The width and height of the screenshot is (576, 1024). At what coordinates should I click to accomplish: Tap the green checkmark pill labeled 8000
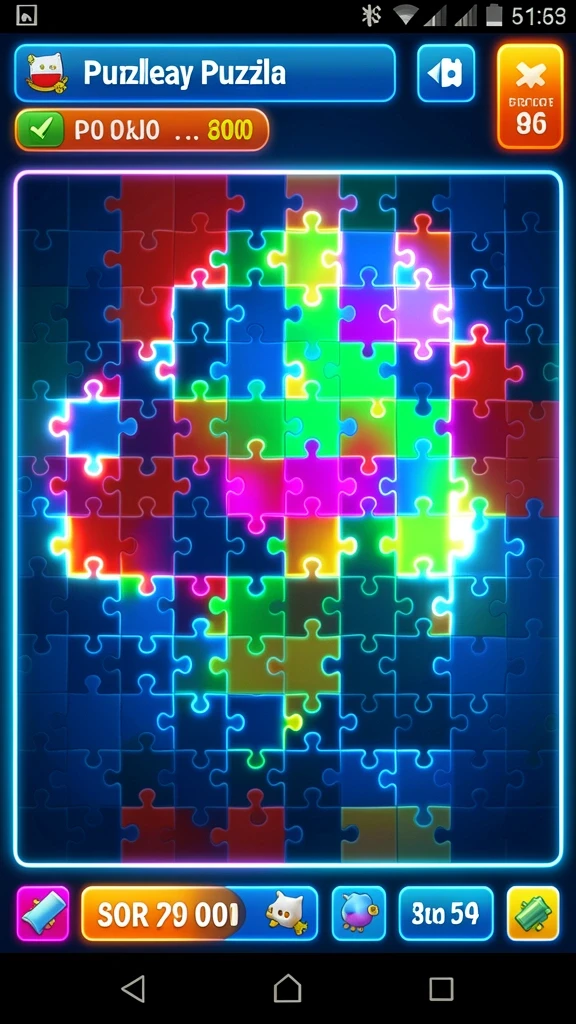pyautogui.click(x=142, y=130)
